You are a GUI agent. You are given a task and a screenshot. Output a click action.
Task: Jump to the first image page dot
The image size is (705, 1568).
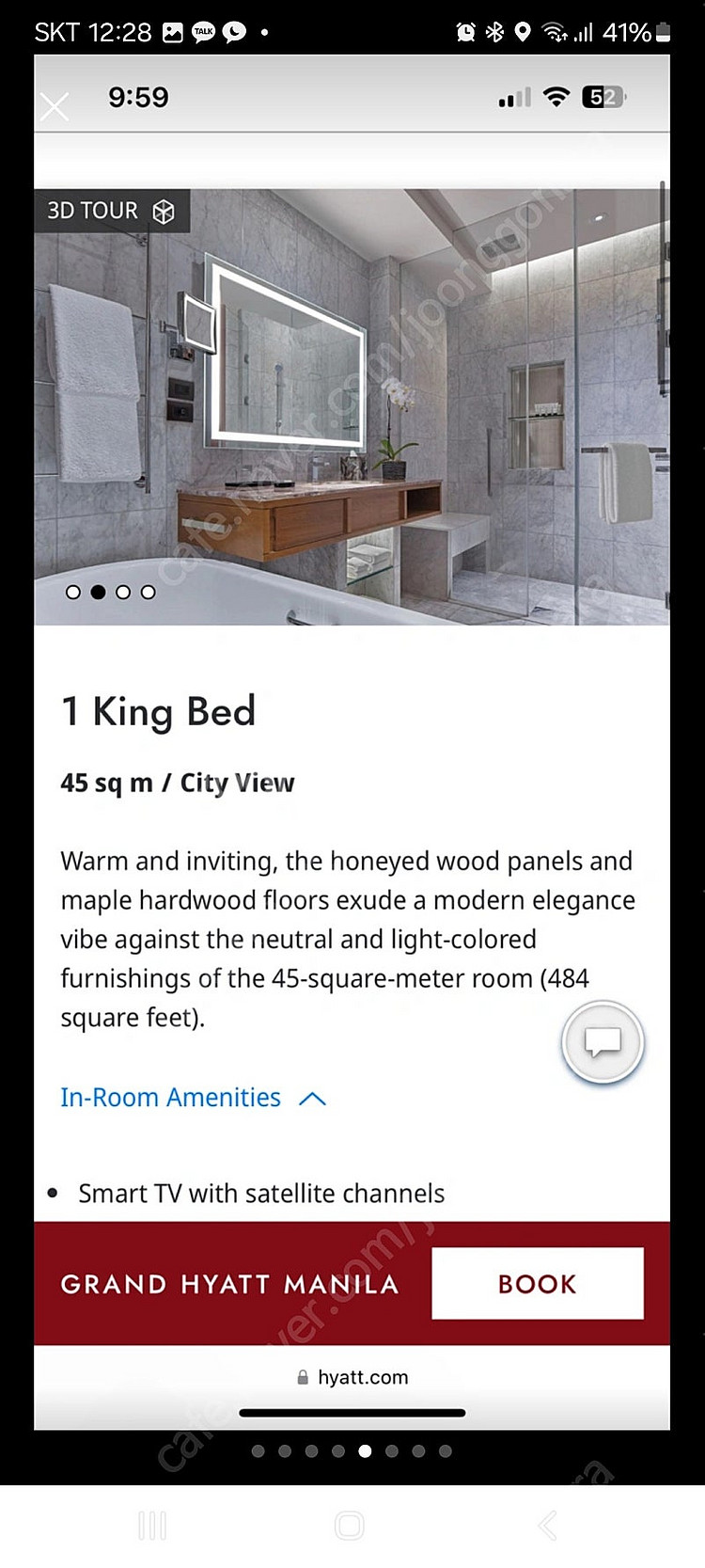point(258,1451)
